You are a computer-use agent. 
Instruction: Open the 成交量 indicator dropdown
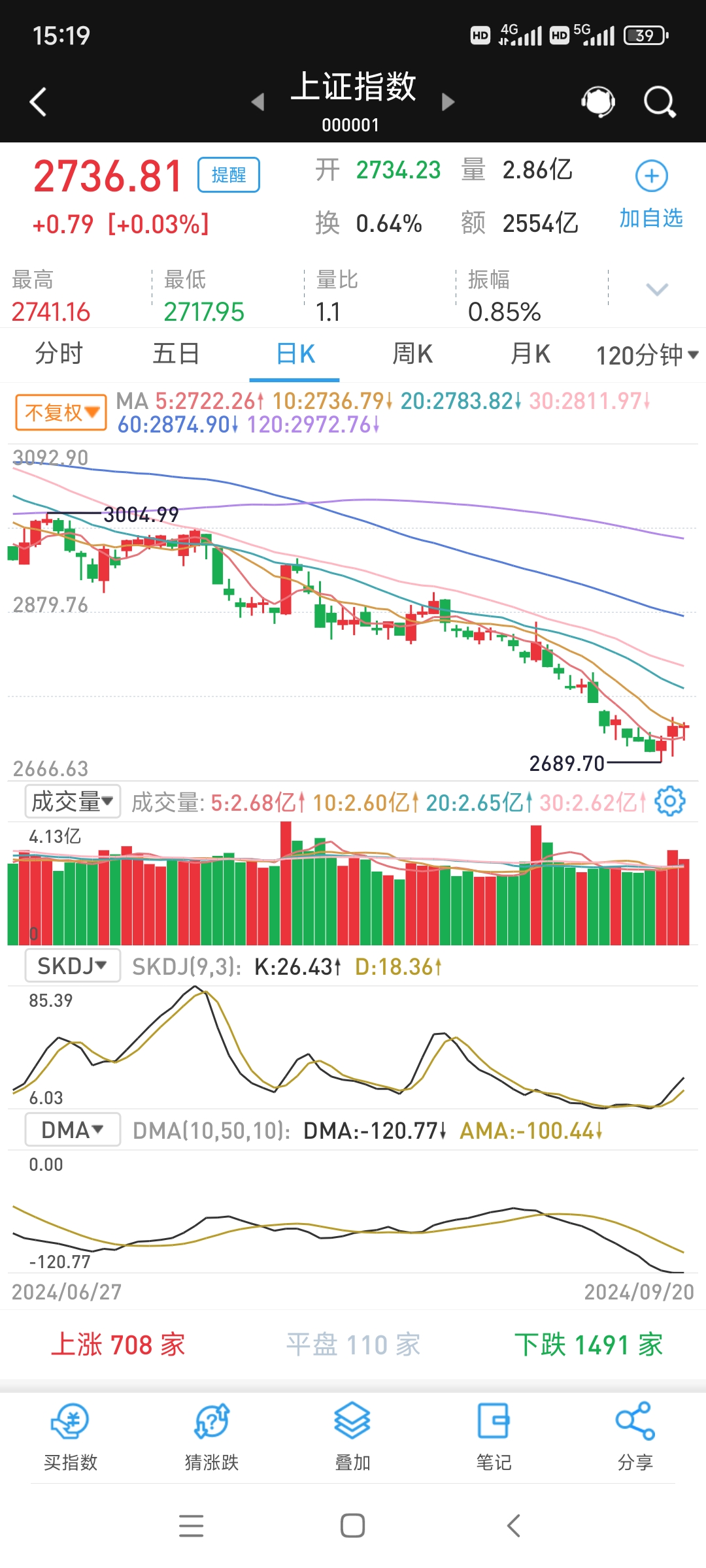click(72, 802)
